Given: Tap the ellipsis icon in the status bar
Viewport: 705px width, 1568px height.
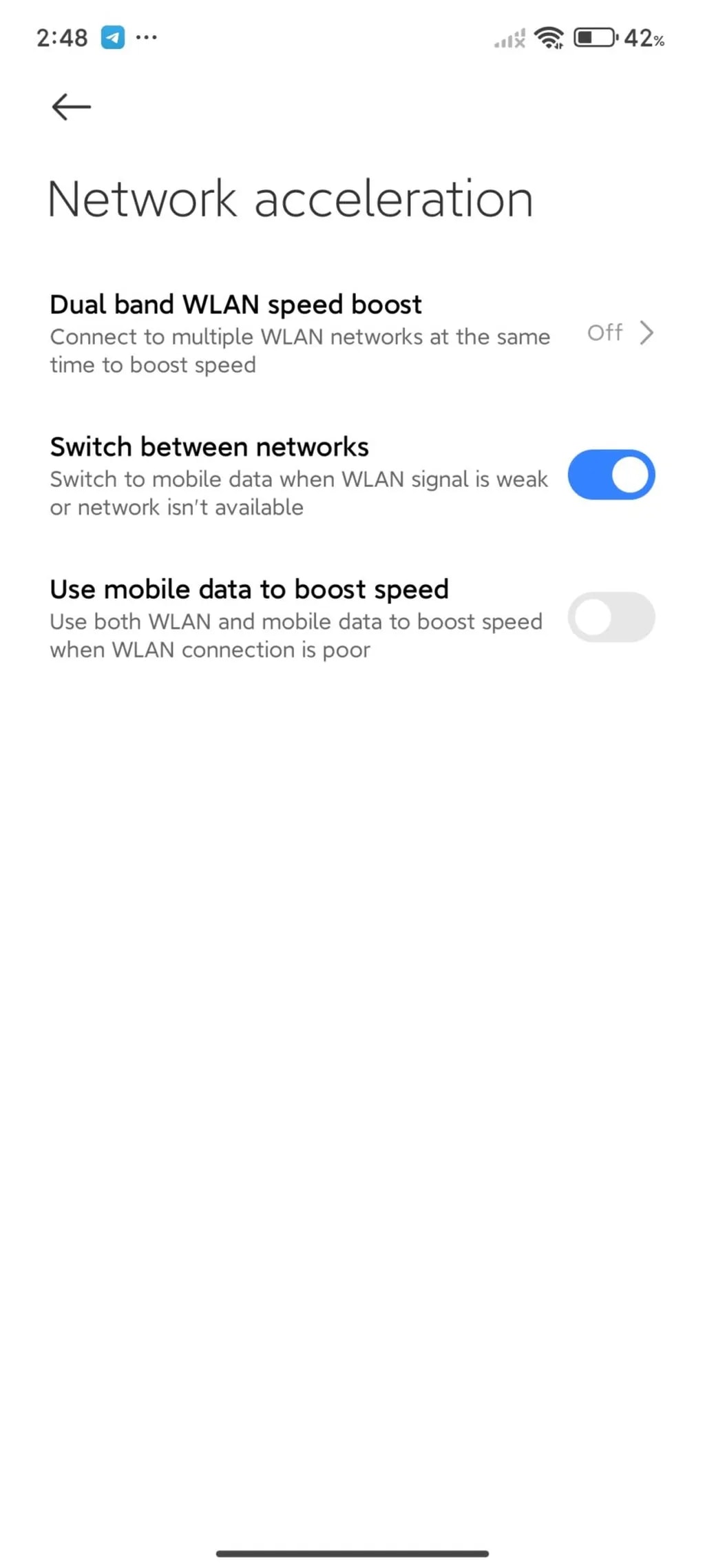Looking at the screenshot, I should click(x=147, y=38).
